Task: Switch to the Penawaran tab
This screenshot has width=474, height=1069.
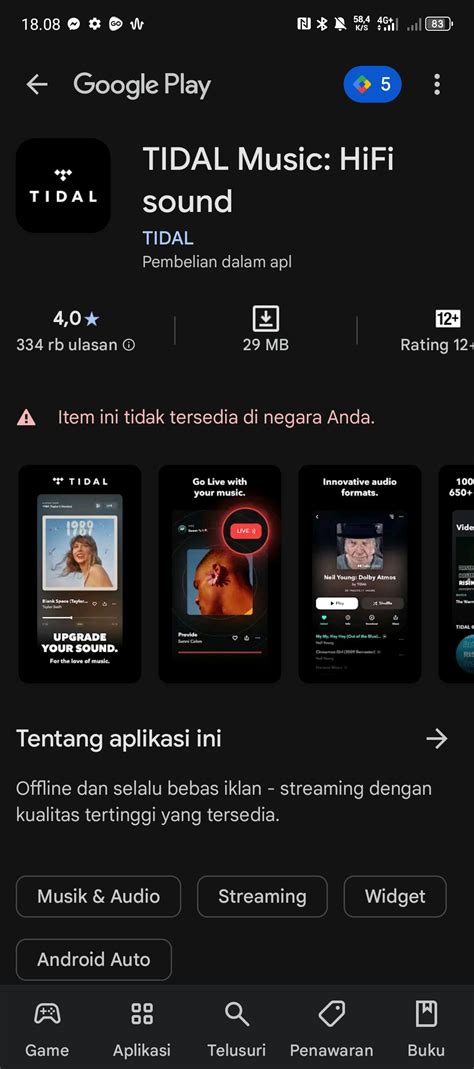Action: 331,1028
